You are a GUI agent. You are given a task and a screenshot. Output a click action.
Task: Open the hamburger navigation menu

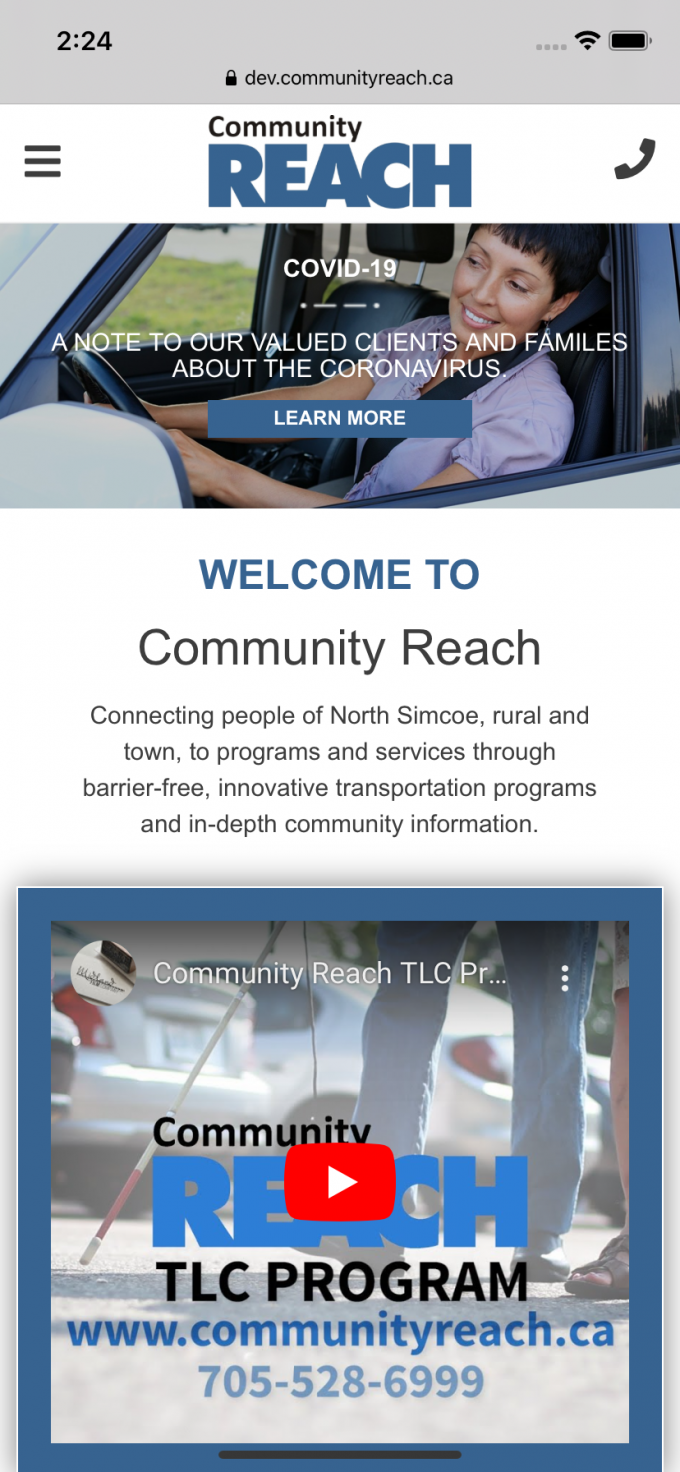(x=42, y=161)
